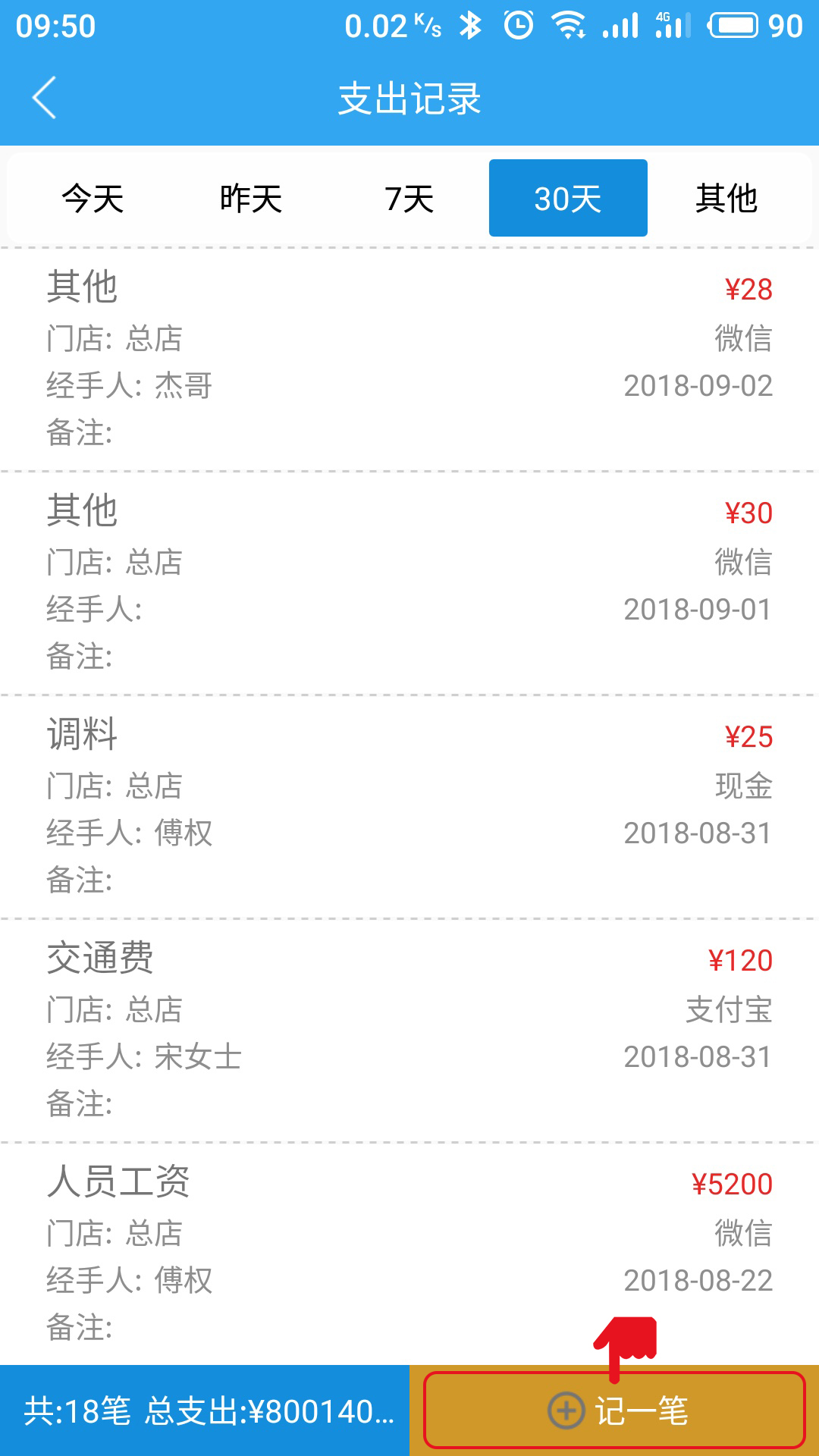The height and width of the screenshot is (1456, 819).
Task: Switch to the 昨天 tab
Action: (251, 199)
